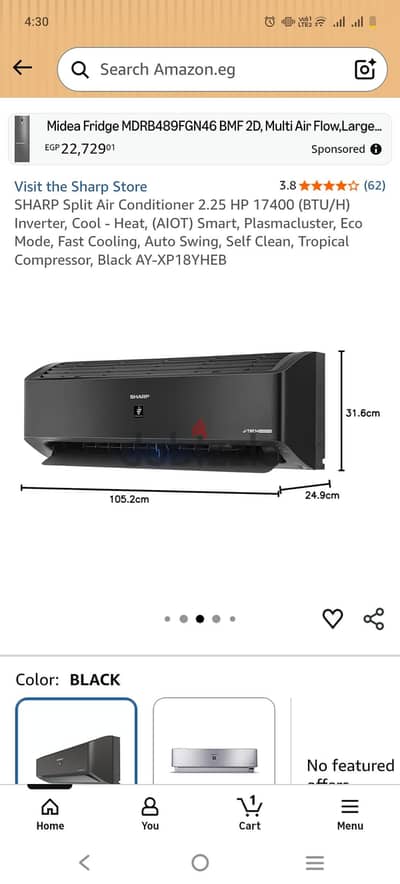400x884 pixels.
Task: Open the Cart tab
Action: pyautogui.click(x=250, y=814)
